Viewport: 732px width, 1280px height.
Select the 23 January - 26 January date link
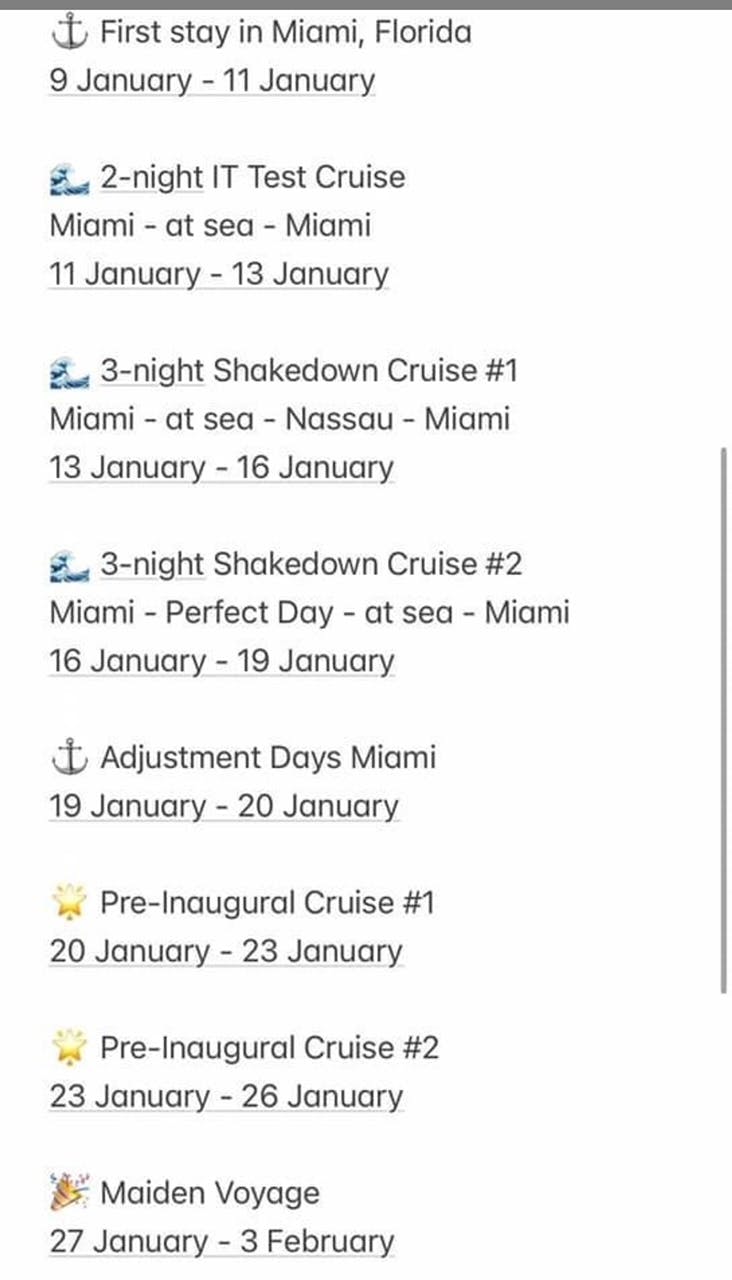(225, 1096)
